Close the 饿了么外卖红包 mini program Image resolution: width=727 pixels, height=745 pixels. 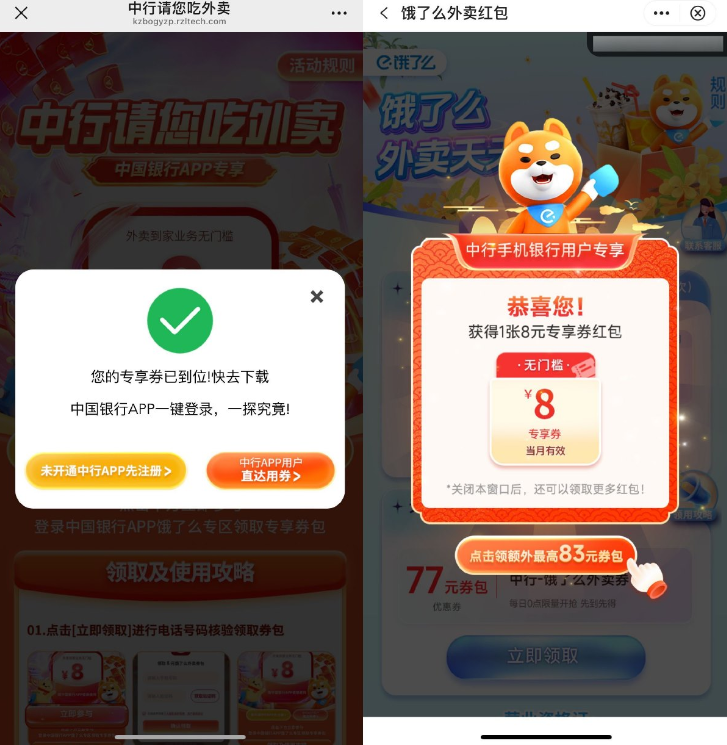pyautogui.click(x=698, y=13)
